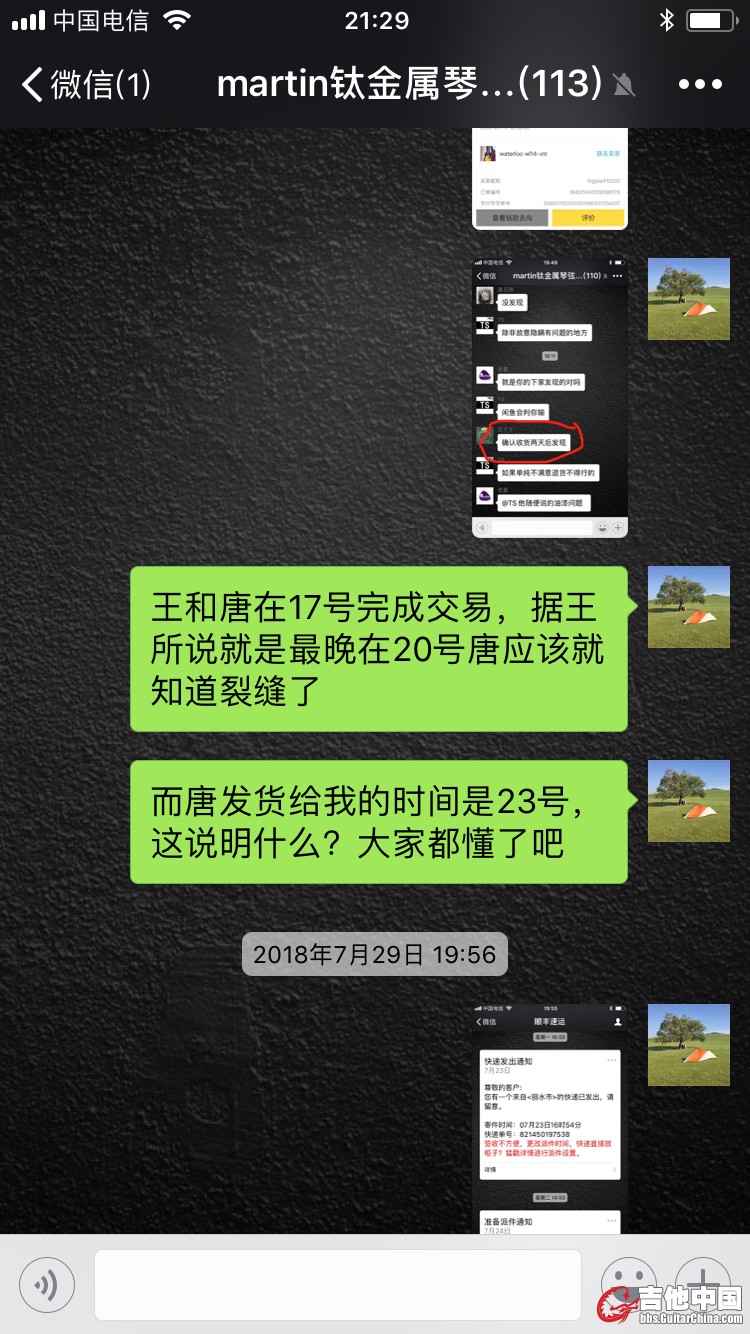Open the group chat overflow menu
The height and width of the screenshot is (1334, 750).
coord(699,85)
